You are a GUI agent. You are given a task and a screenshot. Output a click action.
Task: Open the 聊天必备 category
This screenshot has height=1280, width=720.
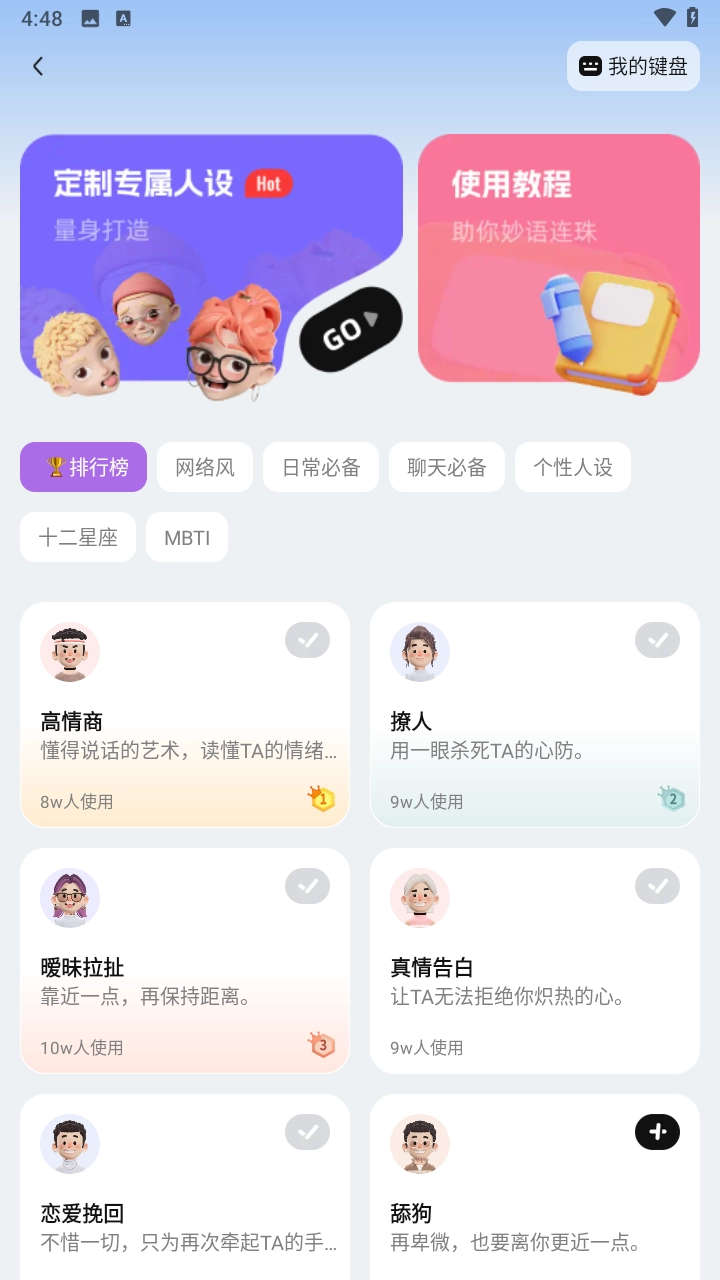click(x=446, y=466)
